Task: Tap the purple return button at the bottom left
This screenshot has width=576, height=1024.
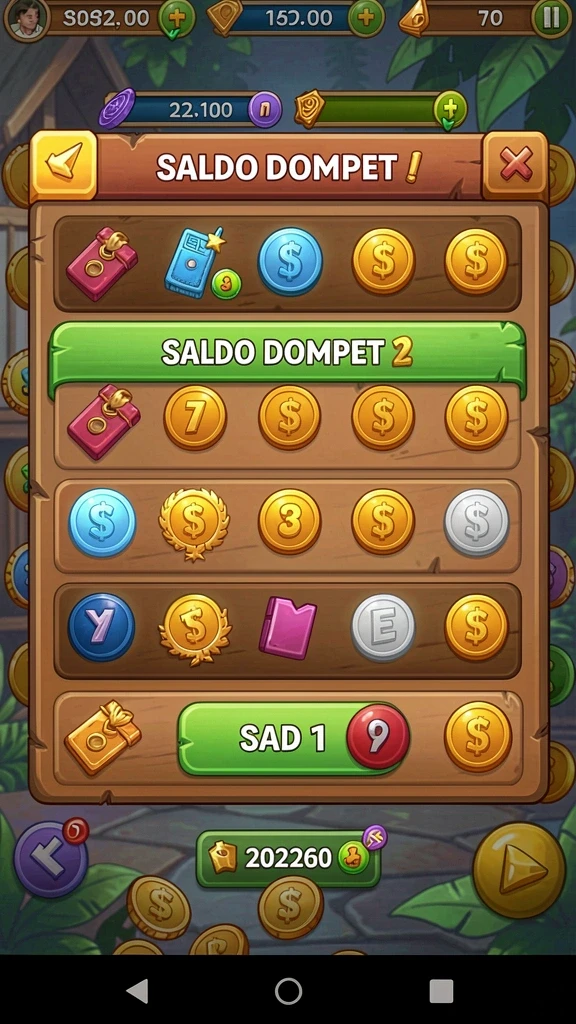Action: point(51,859)
